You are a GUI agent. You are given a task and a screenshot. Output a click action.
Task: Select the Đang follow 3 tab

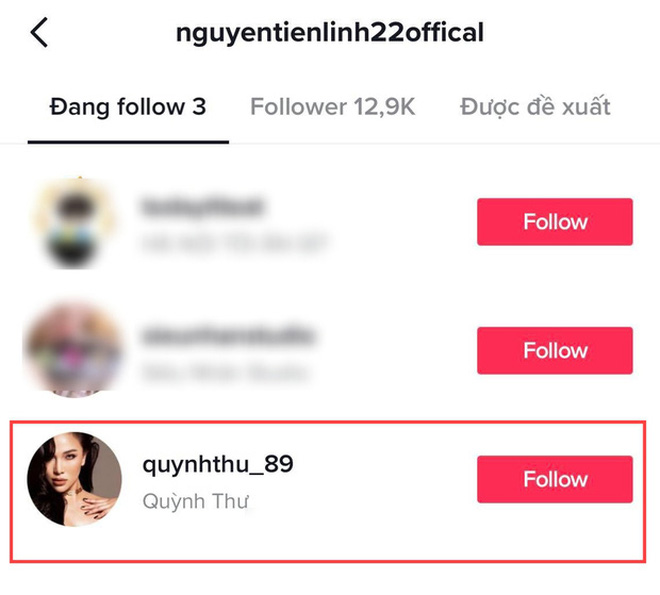[128, 107]
